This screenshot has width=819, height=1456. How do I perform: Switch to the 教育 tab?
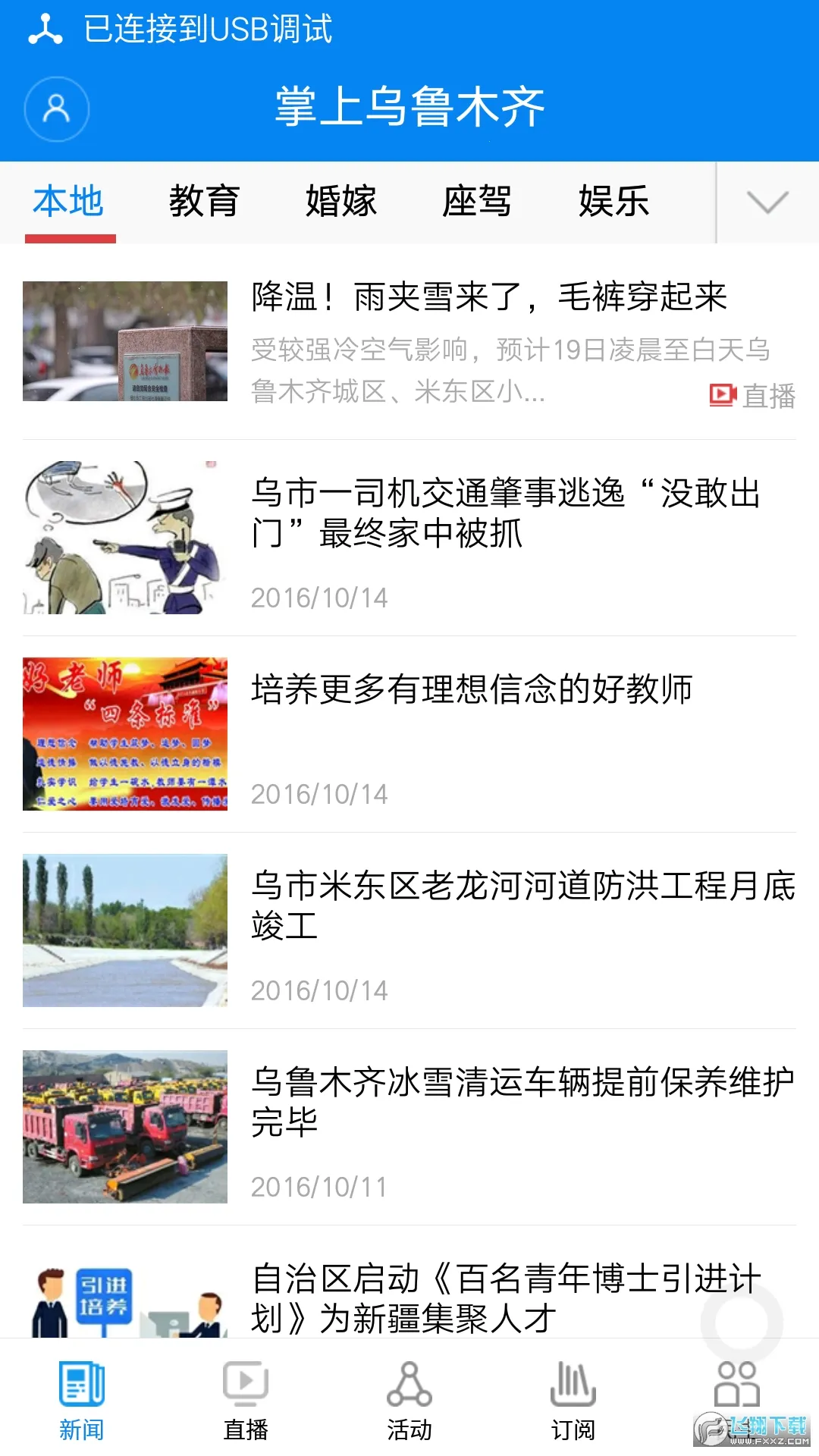204,202
